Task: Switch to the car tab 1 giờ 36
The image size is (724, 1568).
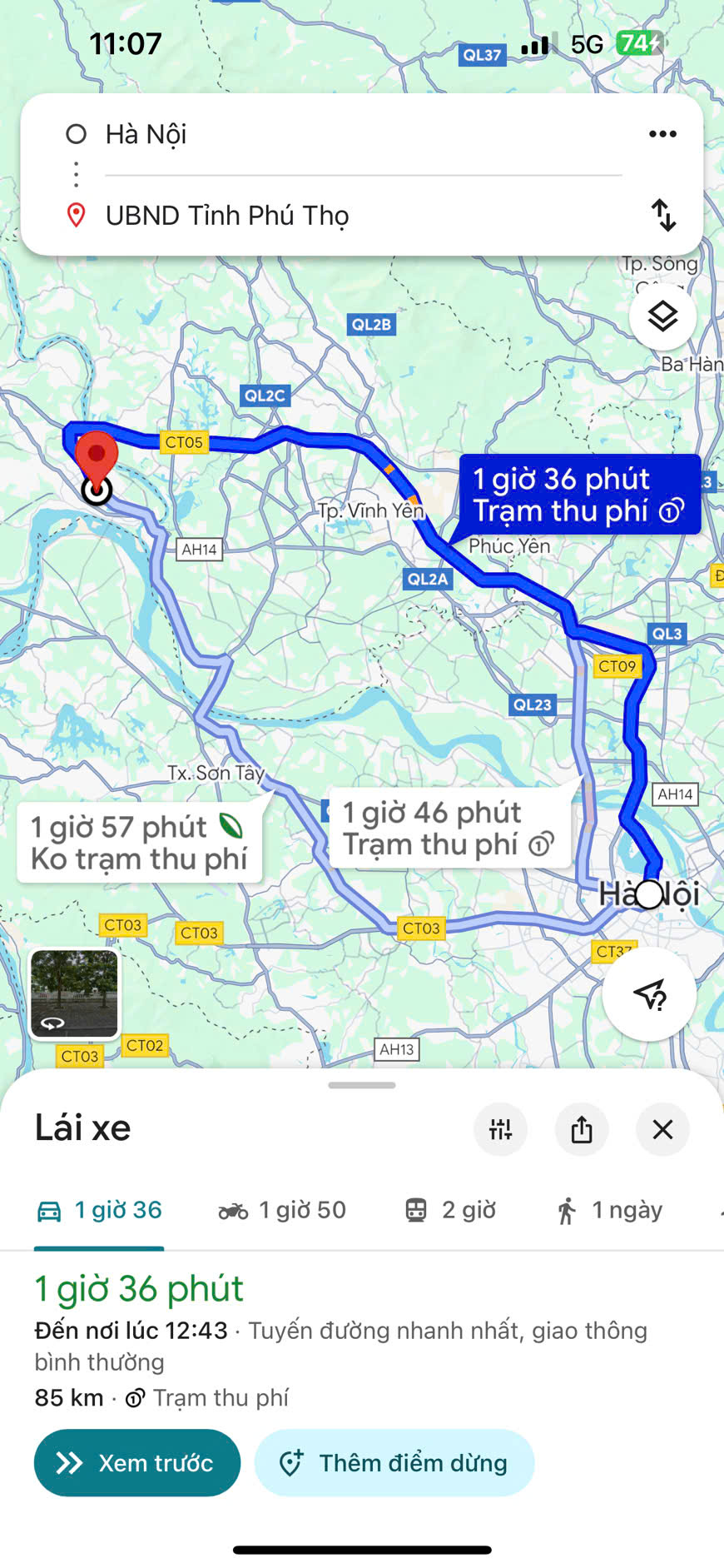Action: tap(100, 1211)
